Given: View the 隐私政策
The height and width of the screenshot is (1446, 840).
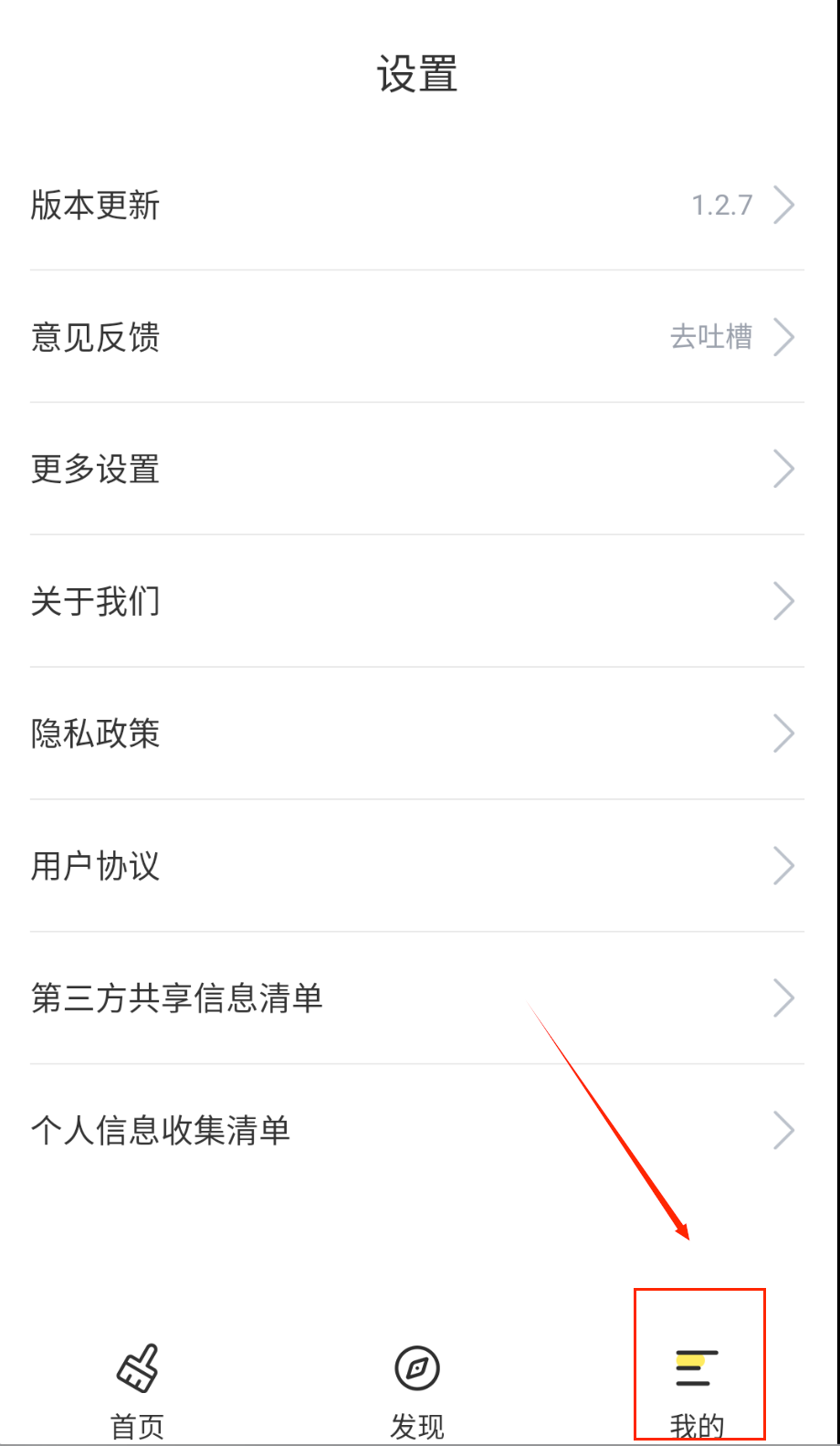Looking at the screenshot, I should click(x=416, y=734).
